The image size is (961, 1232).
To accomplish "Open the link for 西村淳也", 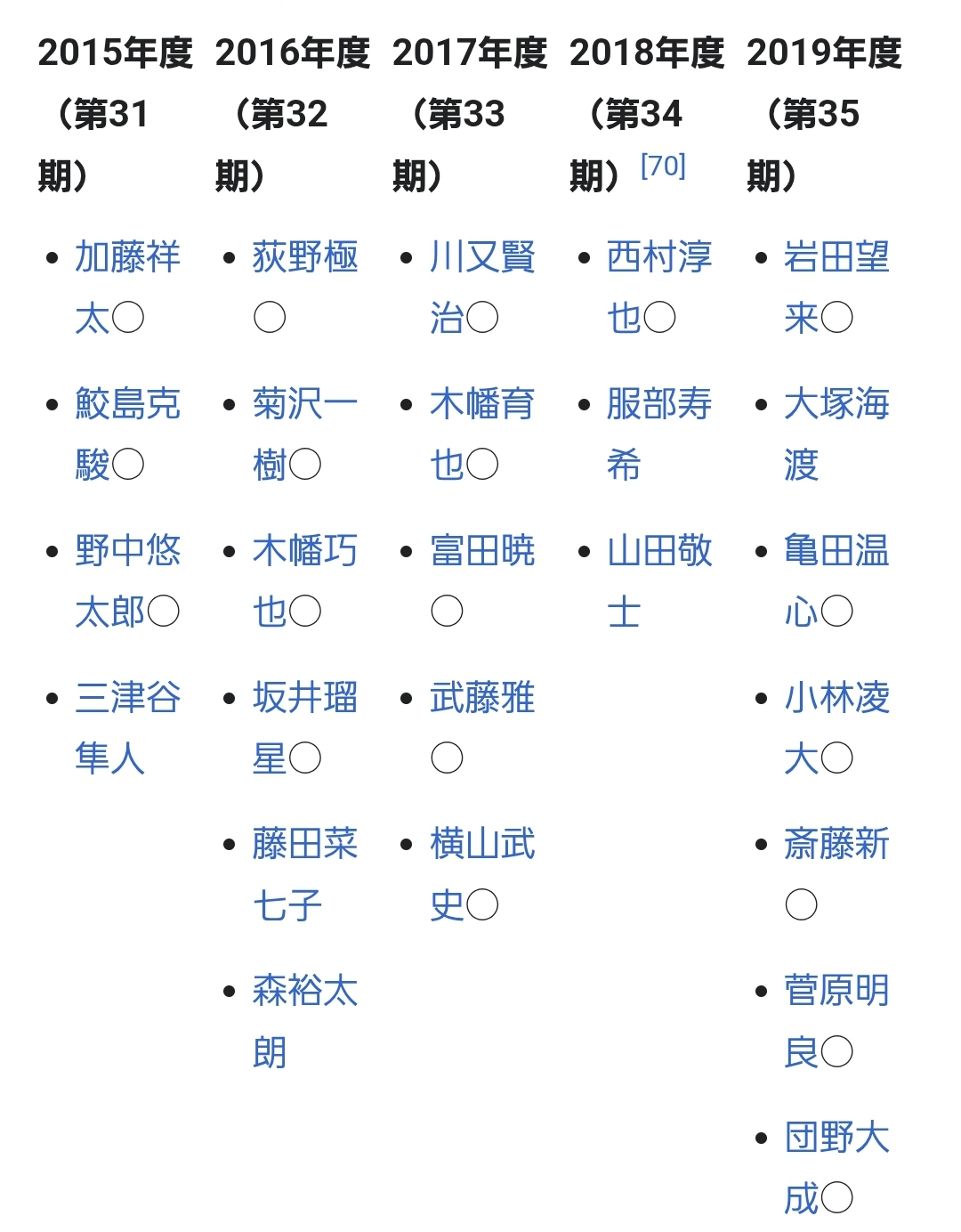I will pos(658,257).
